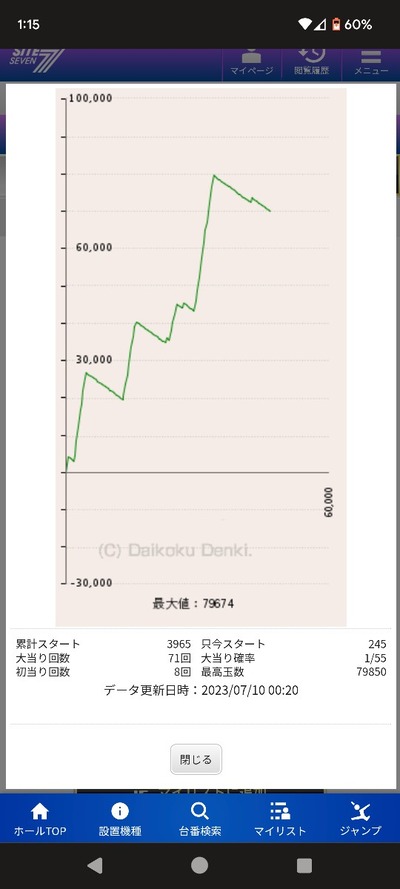Open 閲覧履歴 browsing history
Image resolution: width=400 pixels, height=889 pixels.
[311, 64]
